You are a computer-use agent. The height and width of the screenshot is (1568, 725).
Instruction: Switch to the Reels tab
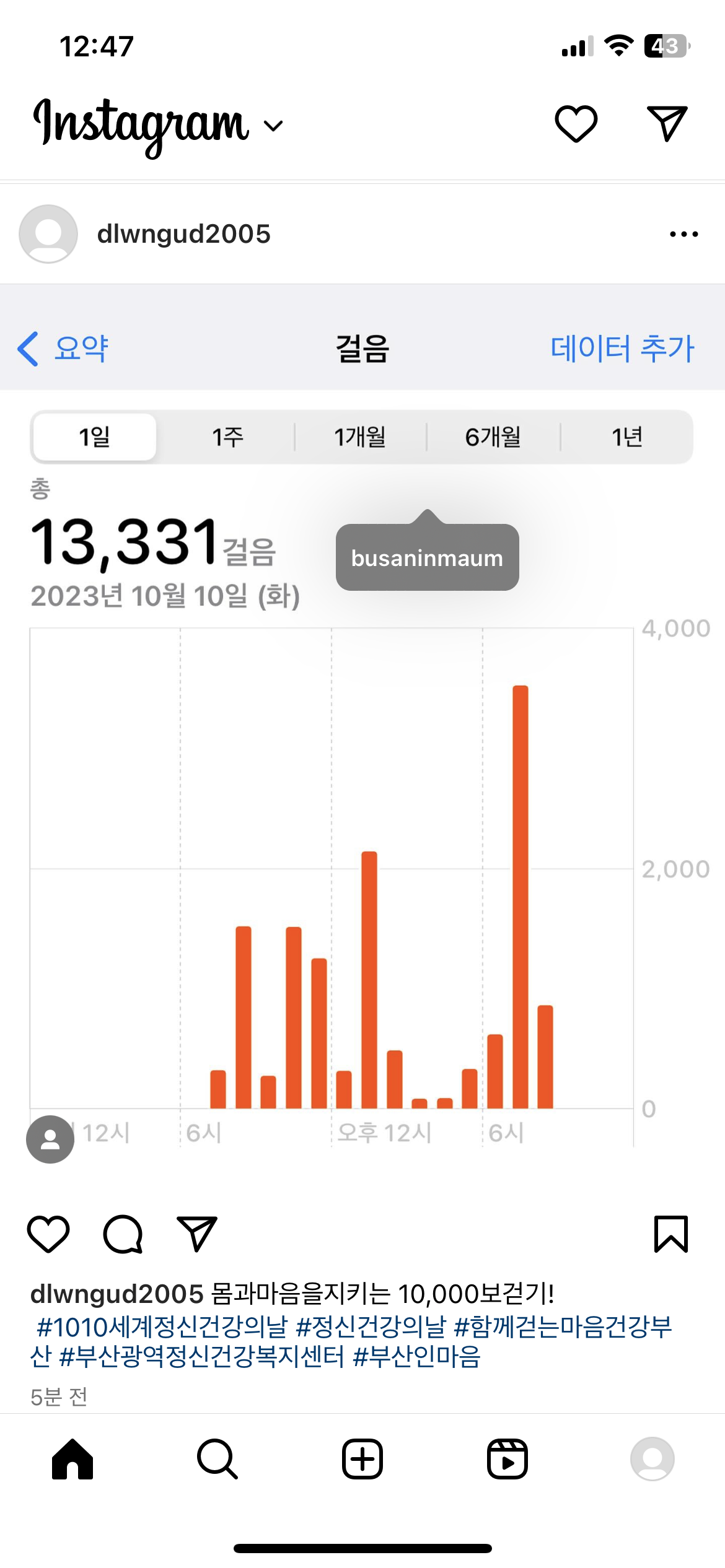point(507,1459)
